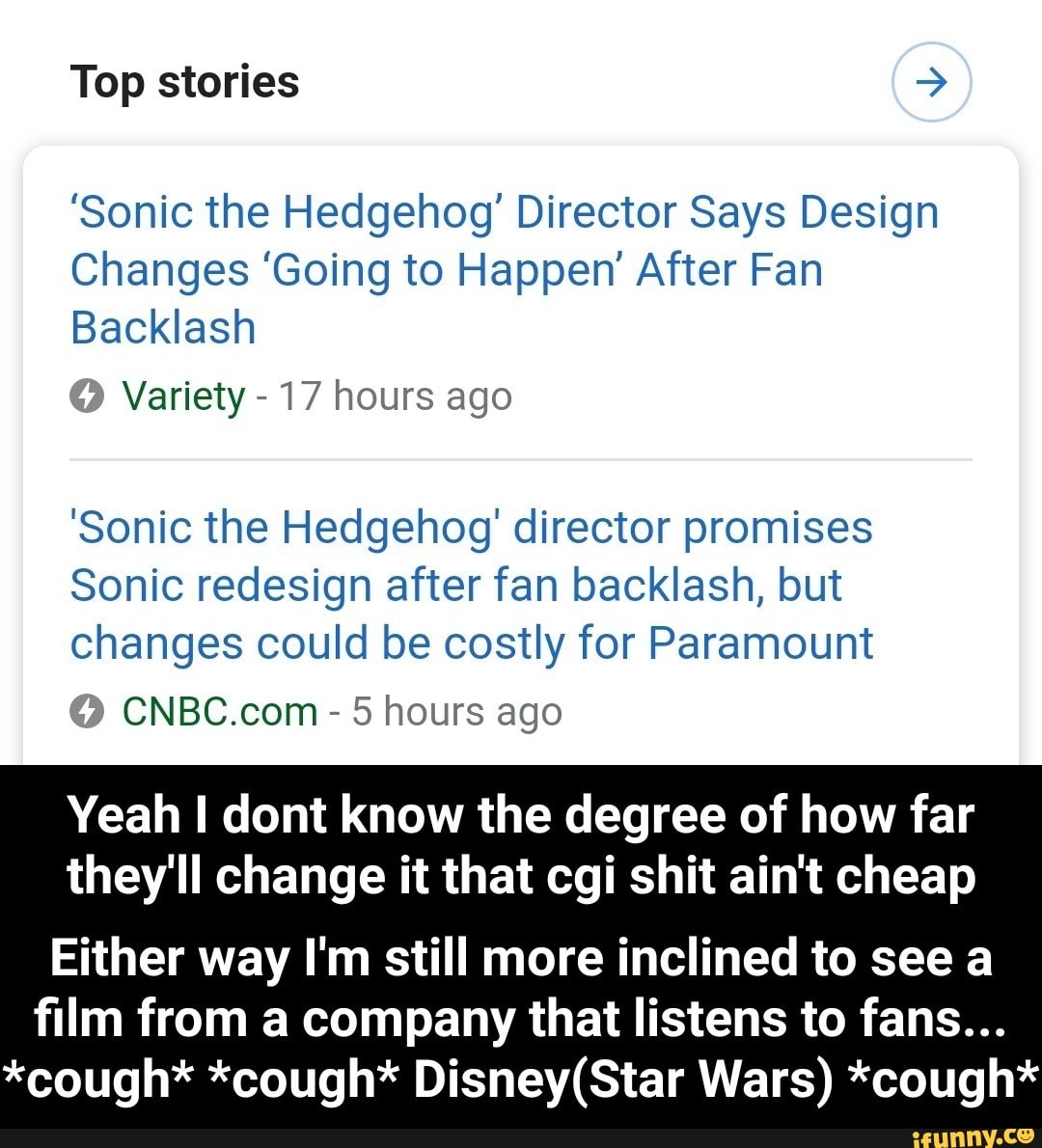
Task: Open the Variety source link
Action: click(181, 395)
